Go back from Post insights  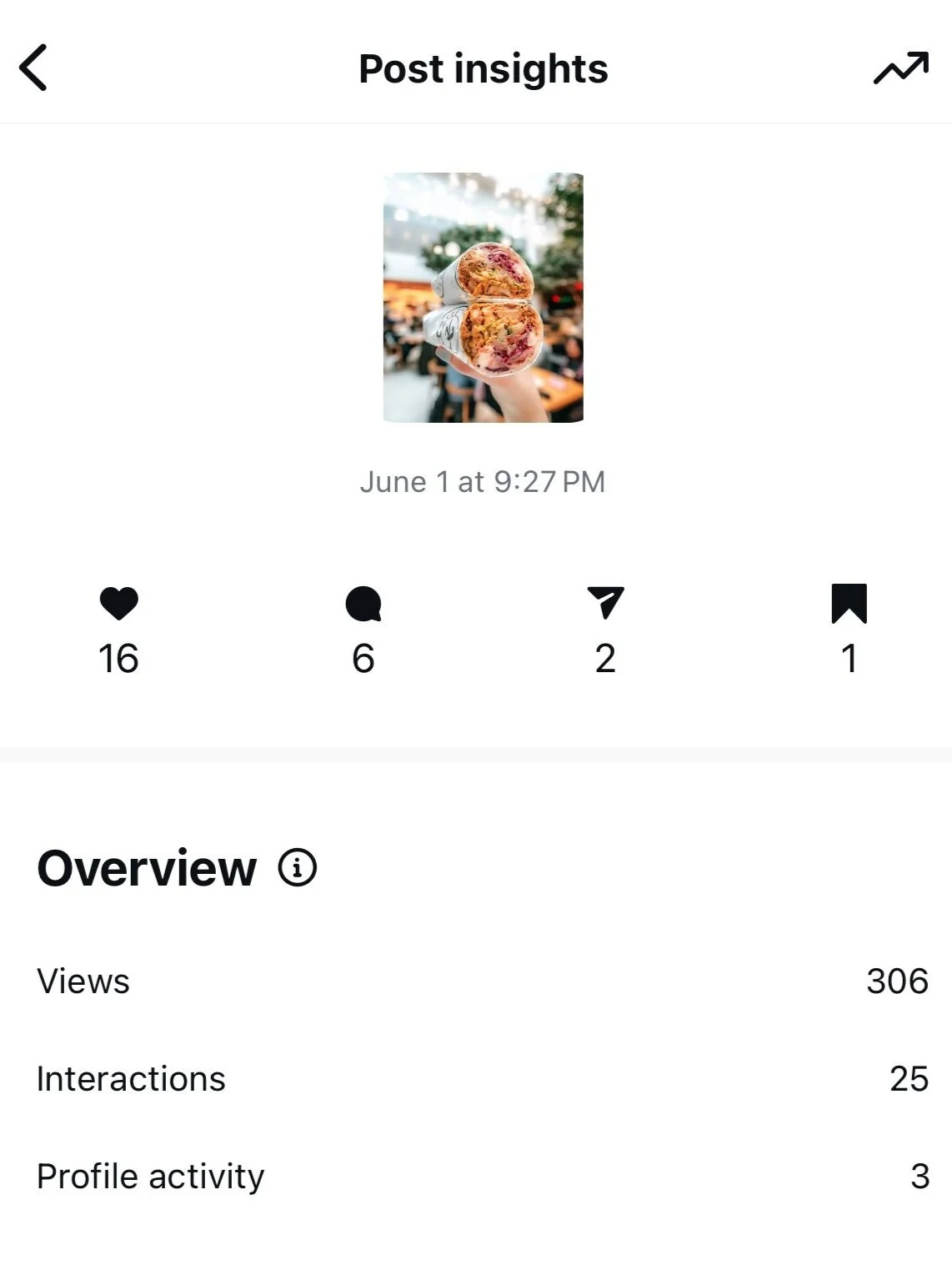[x=33, y=68]
